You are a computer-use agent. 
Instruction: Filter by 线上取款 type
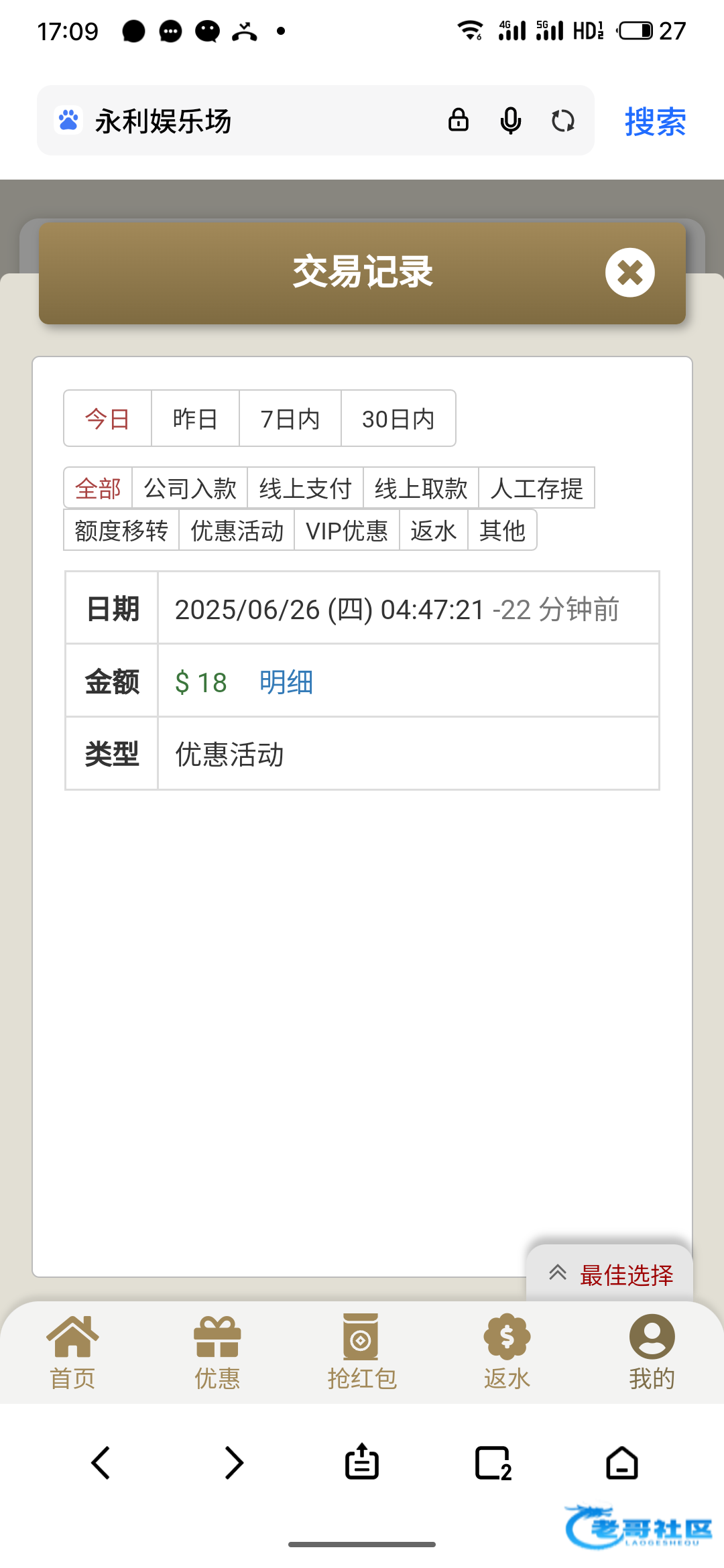421,488
